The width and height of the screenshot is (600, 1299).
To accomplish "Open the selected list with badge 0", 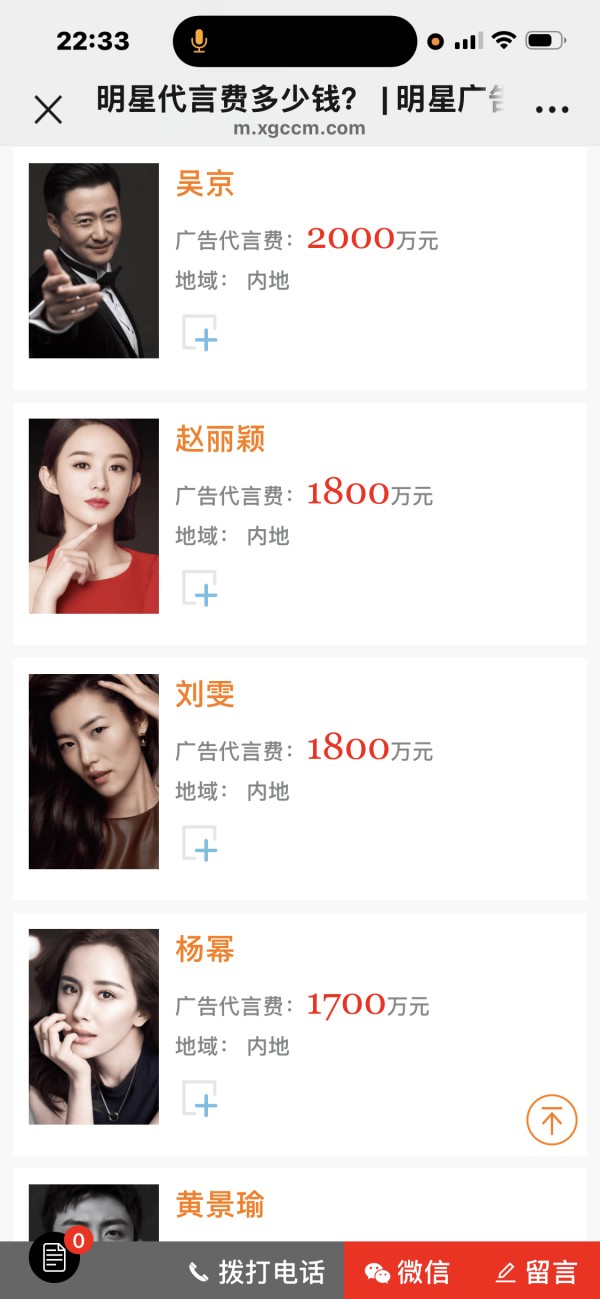I will pos(55,1257).
